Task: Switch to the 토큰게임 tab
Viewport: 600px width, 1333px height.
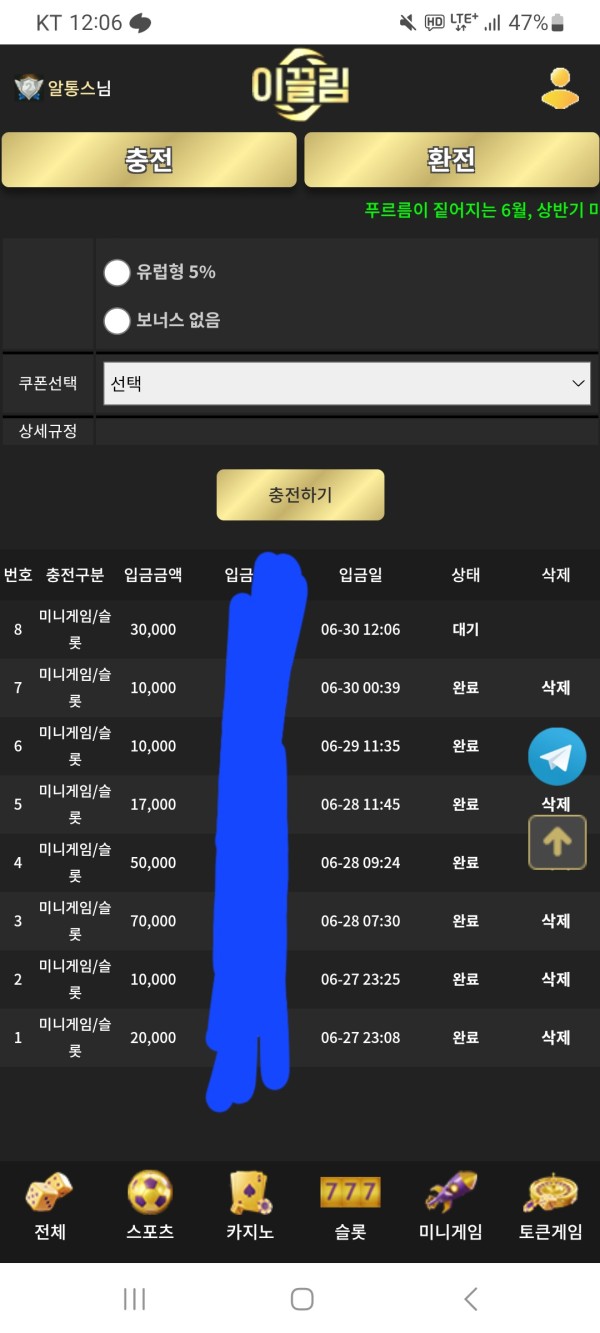Action: (550, 1207)
